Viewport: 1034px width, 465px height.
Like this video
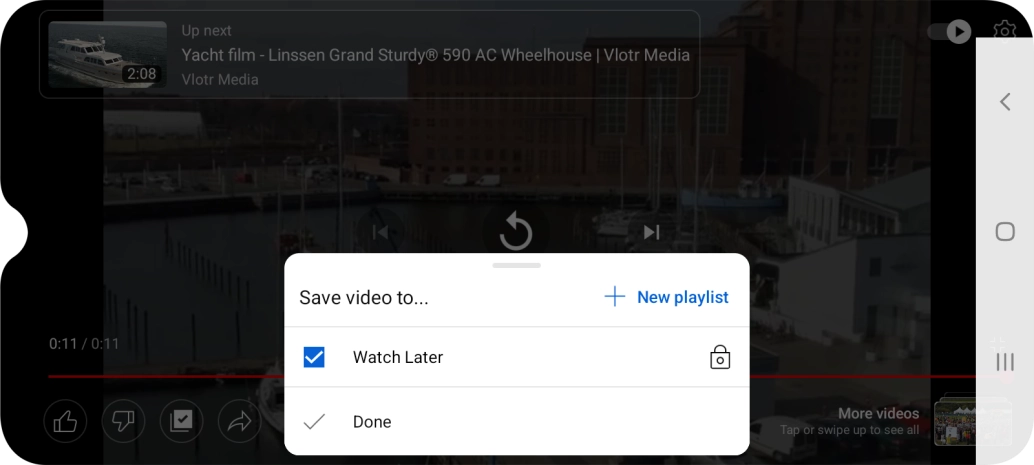click(65, 422)
